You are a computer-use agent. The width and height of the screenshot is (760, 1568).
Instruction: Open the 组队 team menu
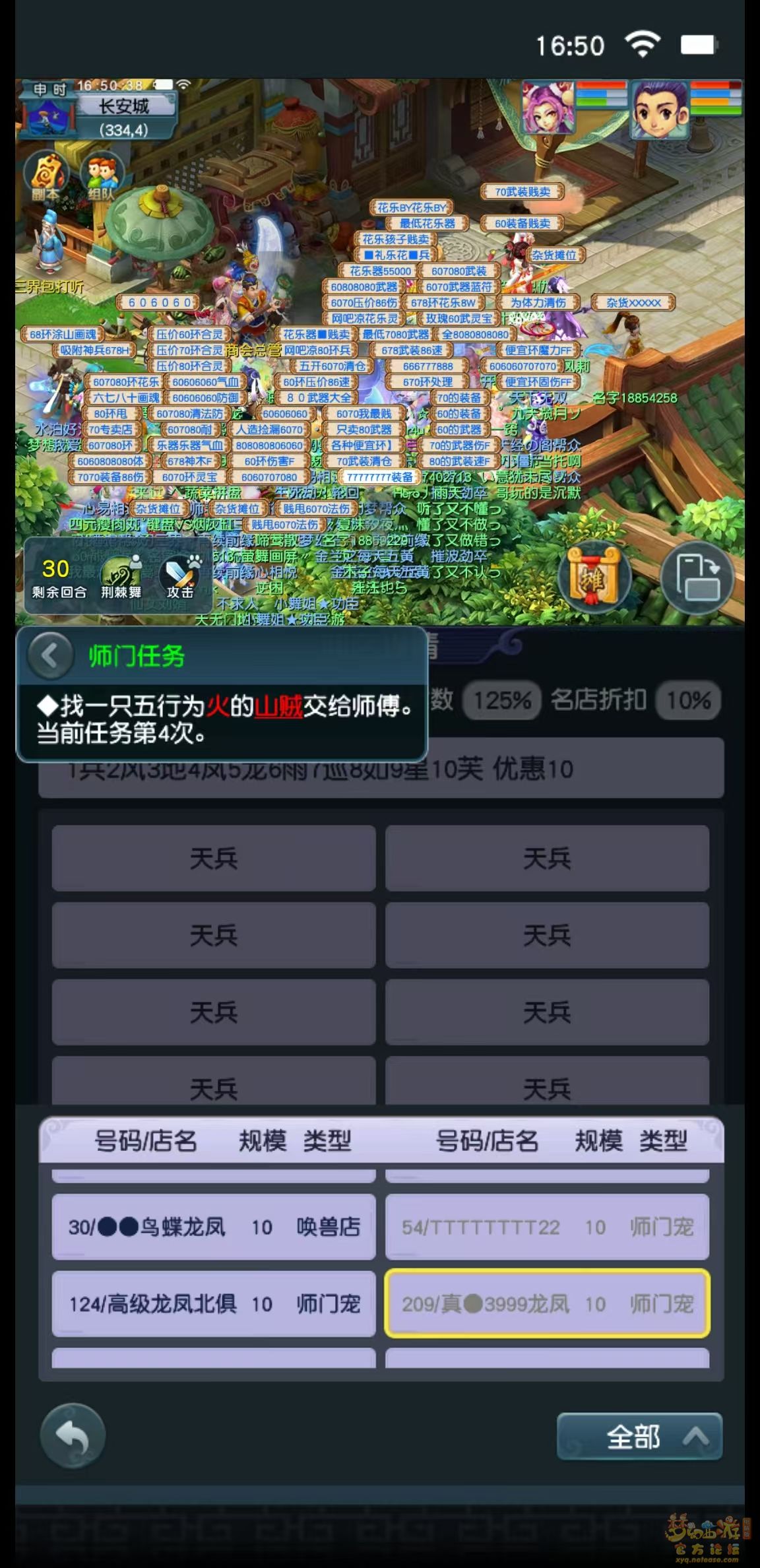click(101, 176)
